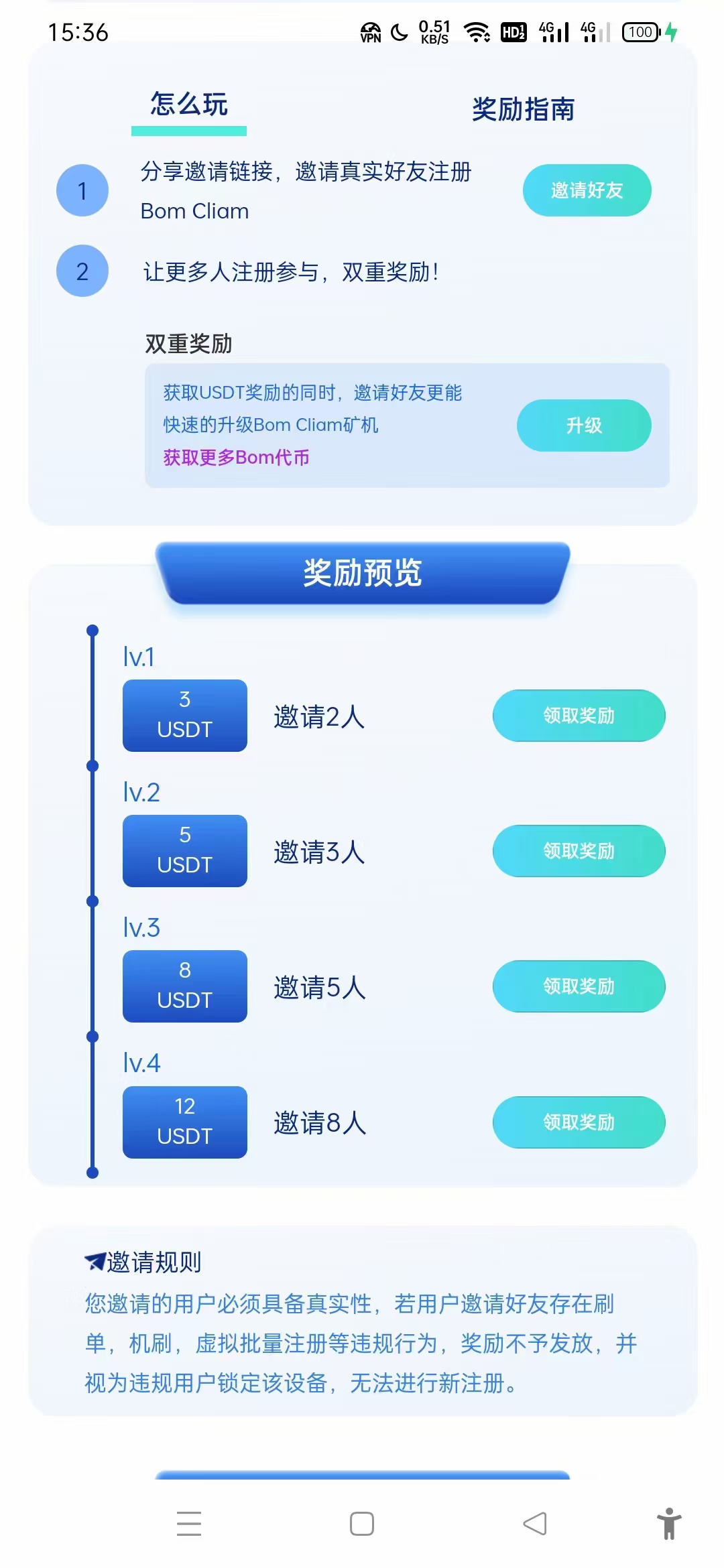The width and height of the screenshot is (724, 1568).
Task: Claim the lv.3 8 USDT reward
Action: coord(579,986)
